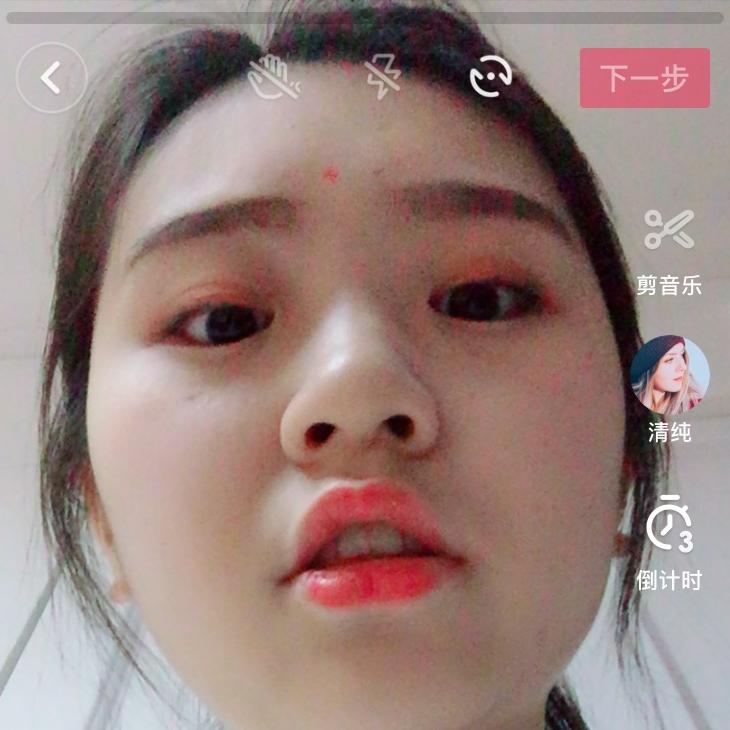
Task: Toggle the camera flash
Action: 382,77
